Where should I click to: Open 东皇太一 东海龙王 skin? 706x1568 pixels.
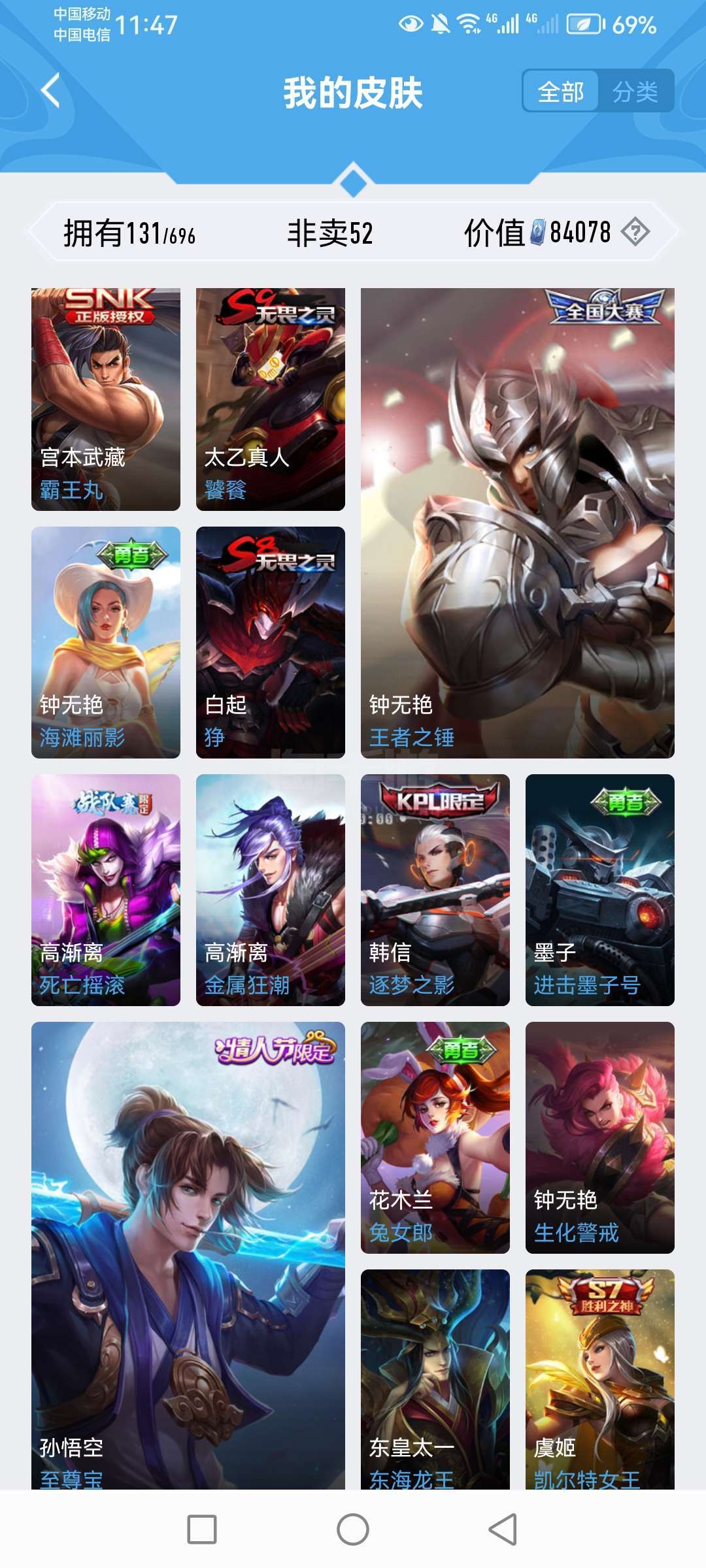coord(435,1379)
